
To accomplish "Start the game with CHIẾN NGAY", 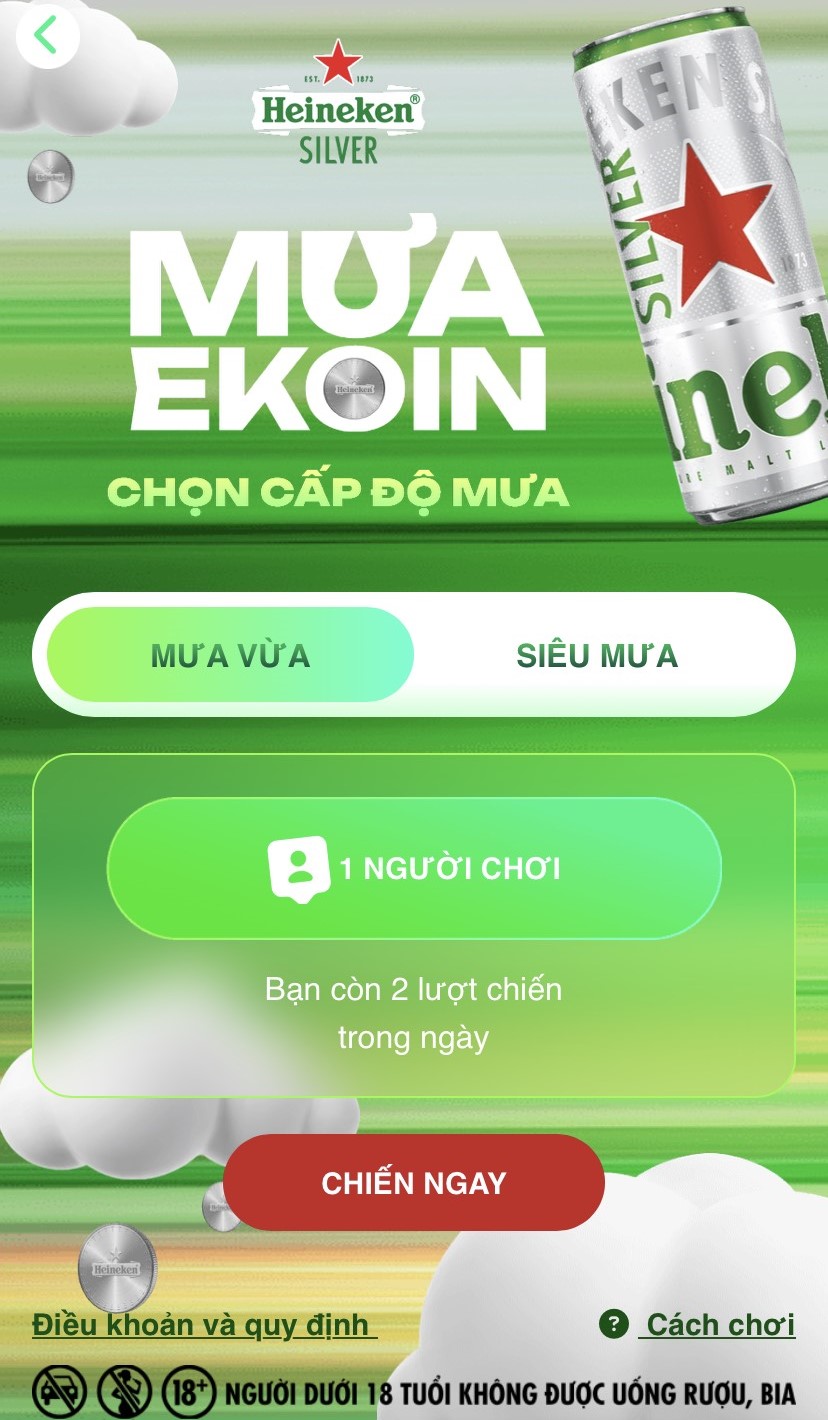I will (414, 1183).
